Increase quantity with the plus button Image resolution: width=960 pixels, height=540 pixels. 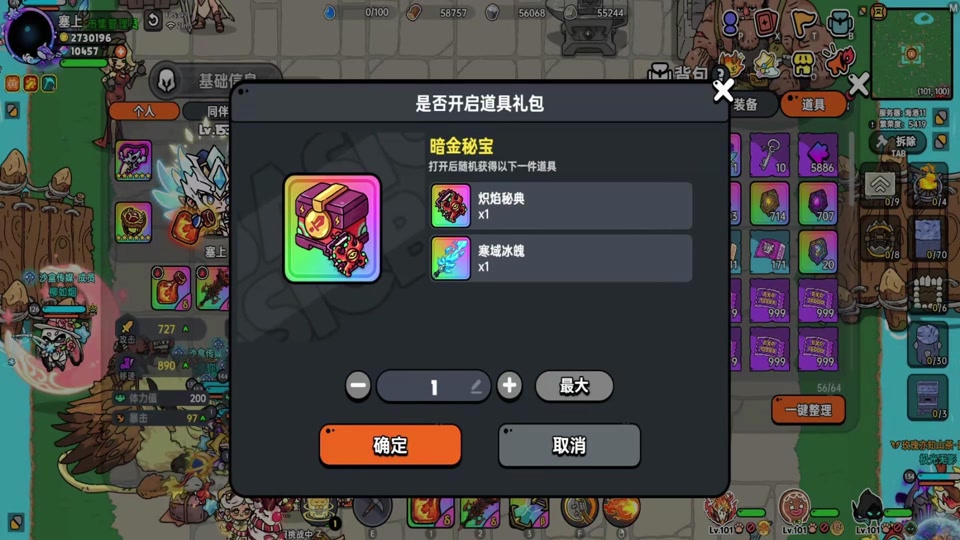509,386
